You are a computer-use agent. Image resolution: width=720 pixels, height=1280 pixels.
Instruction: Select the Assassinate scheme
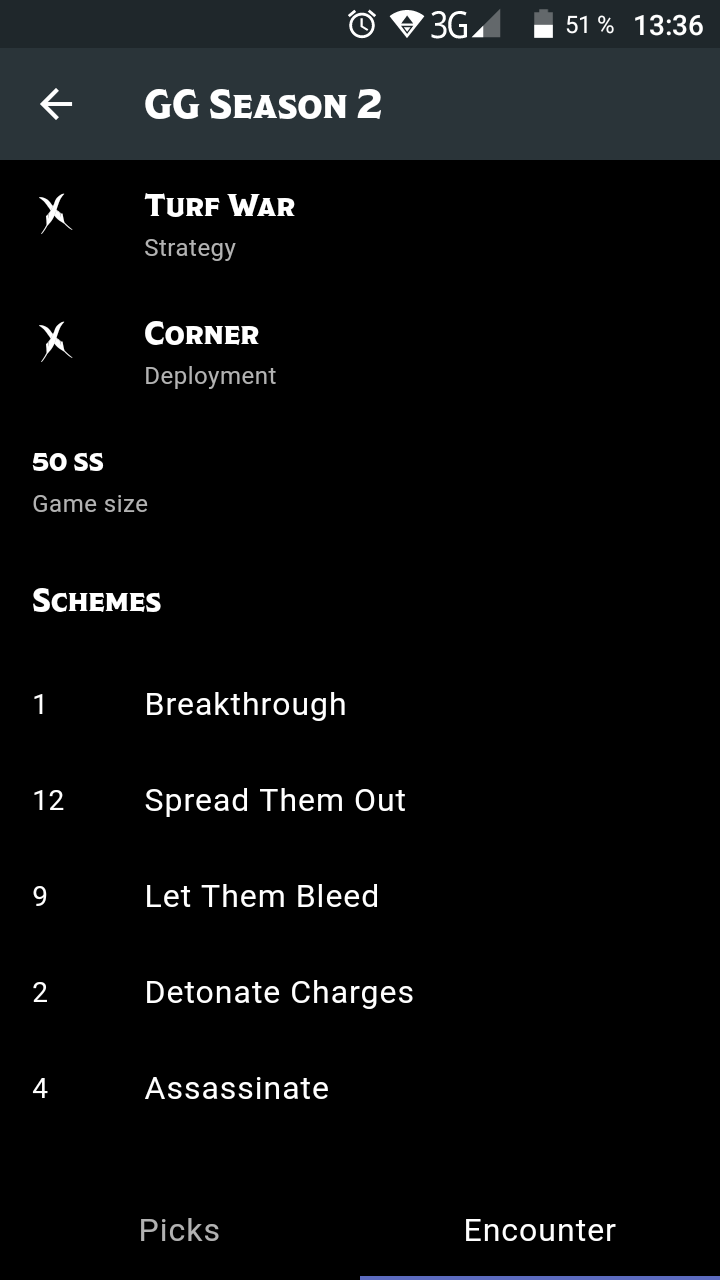[236, 1088]
